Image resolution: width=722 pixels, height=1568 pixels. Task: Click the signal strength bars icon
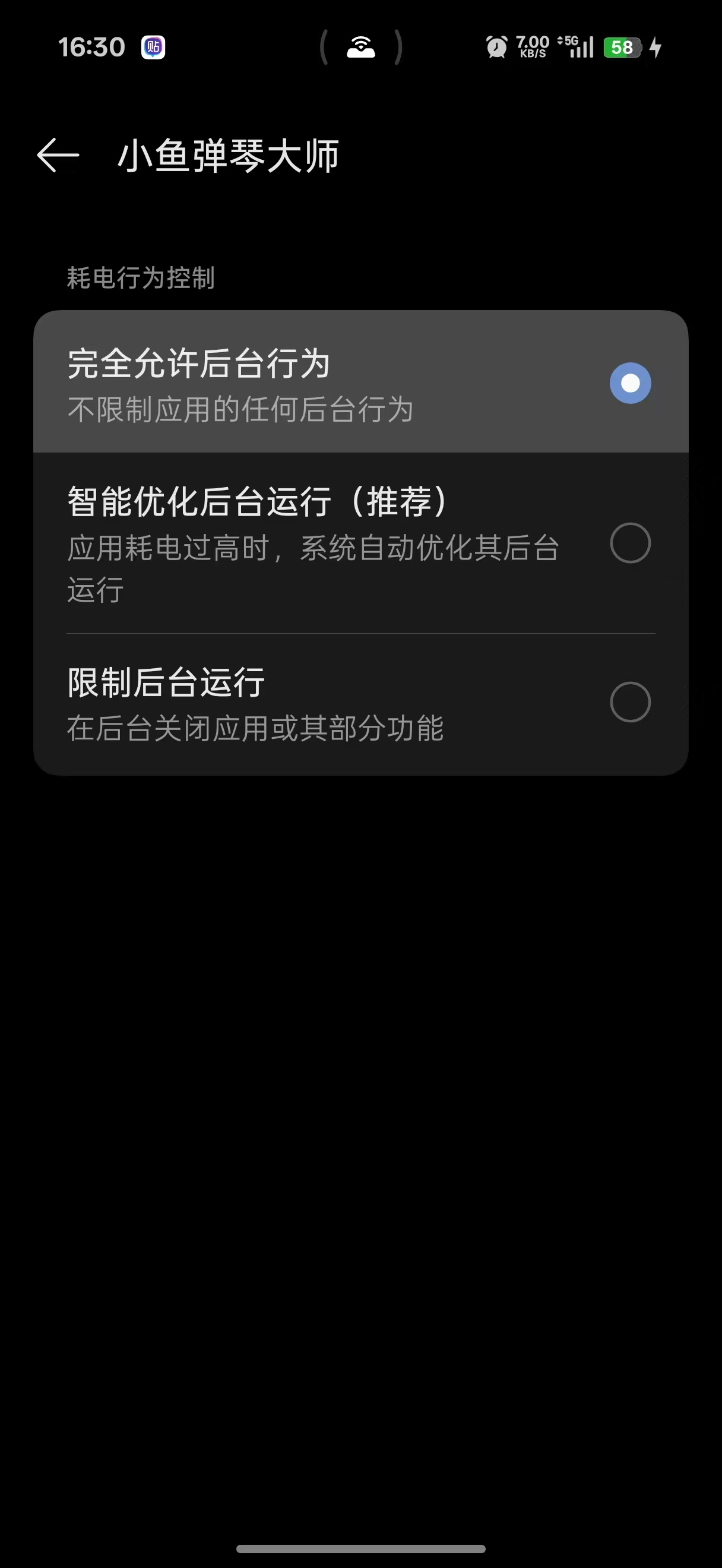point(581,47)
